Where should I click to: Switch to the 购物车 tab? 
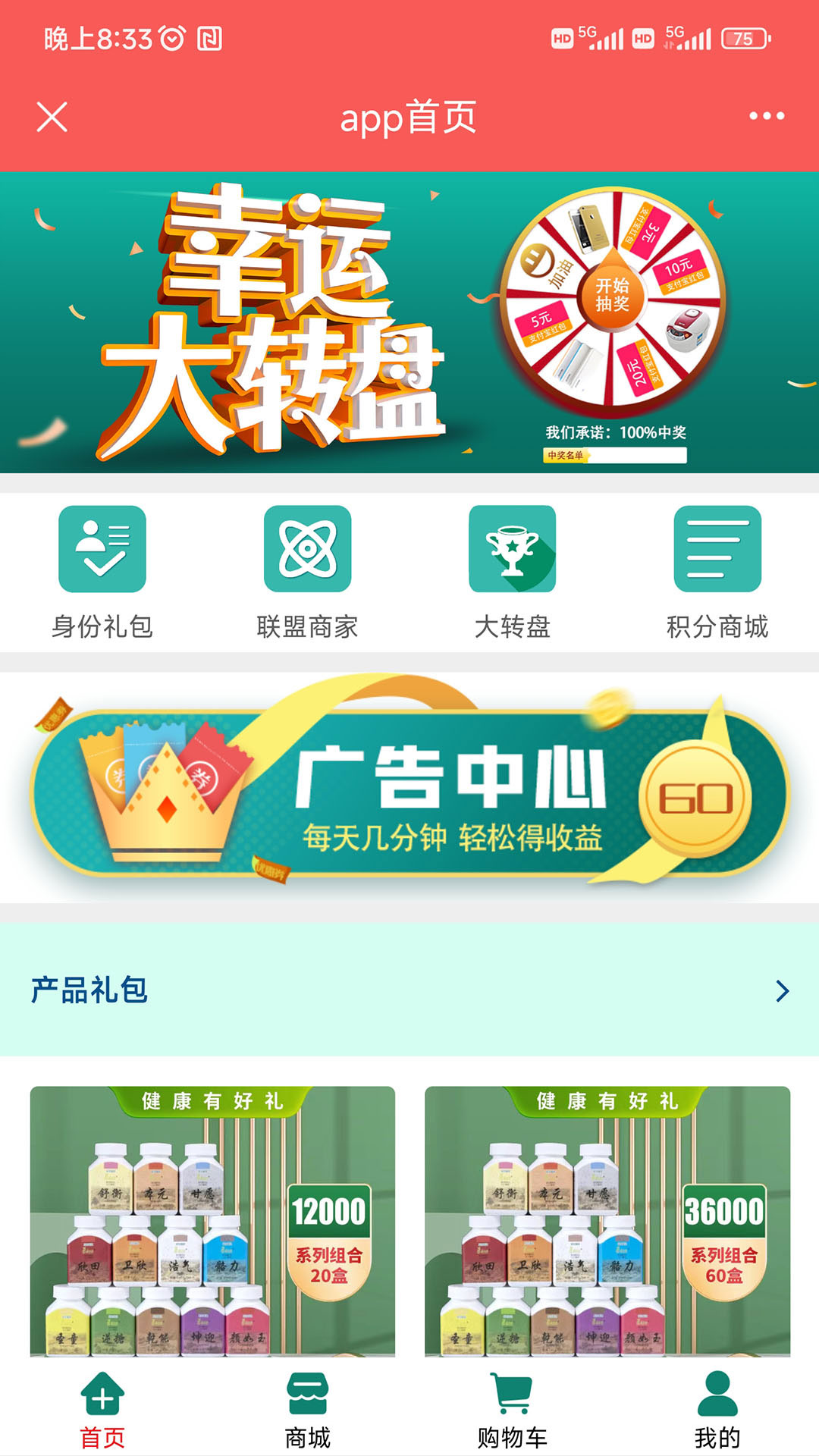pos(512,1410)
